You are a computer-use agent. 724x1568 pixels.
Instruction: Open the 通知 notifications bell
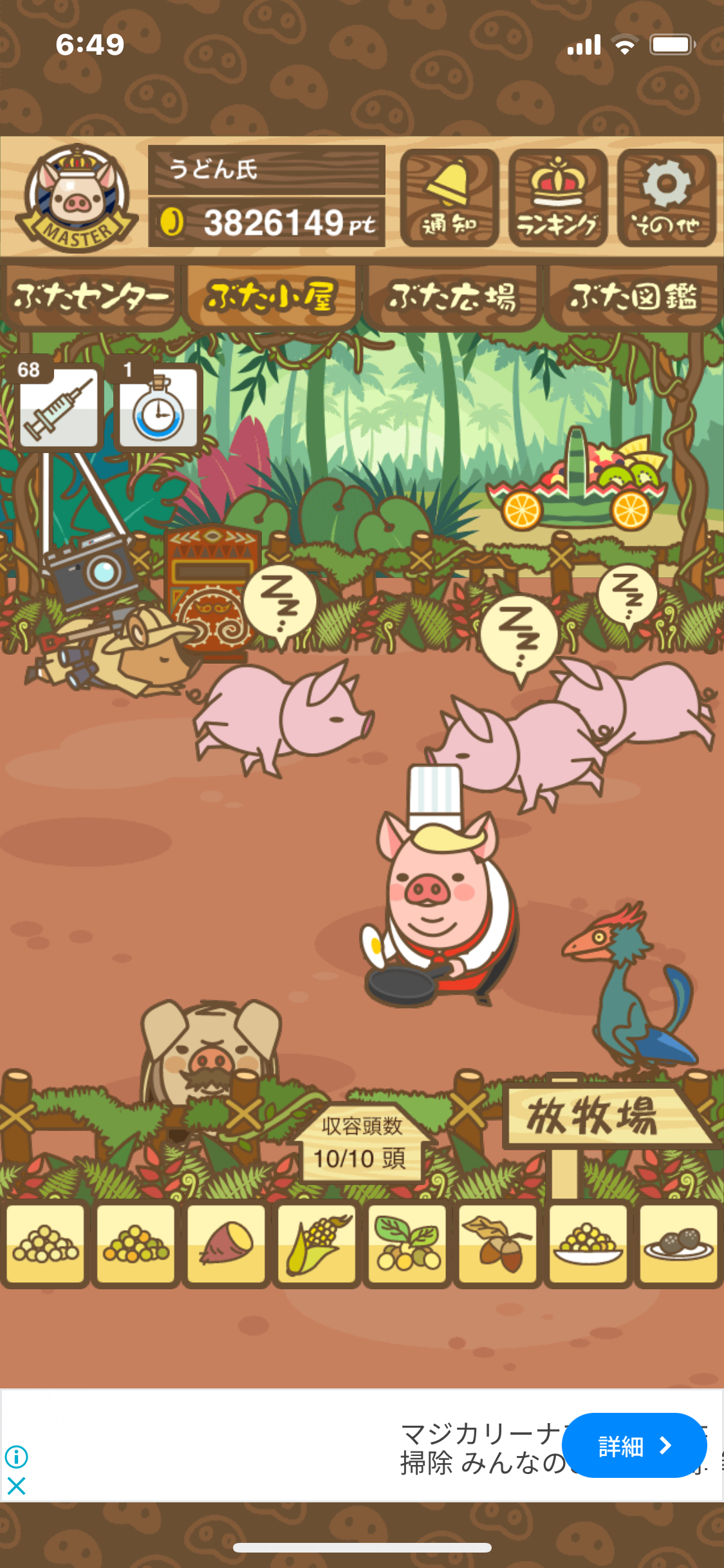(x=449, y=198)
